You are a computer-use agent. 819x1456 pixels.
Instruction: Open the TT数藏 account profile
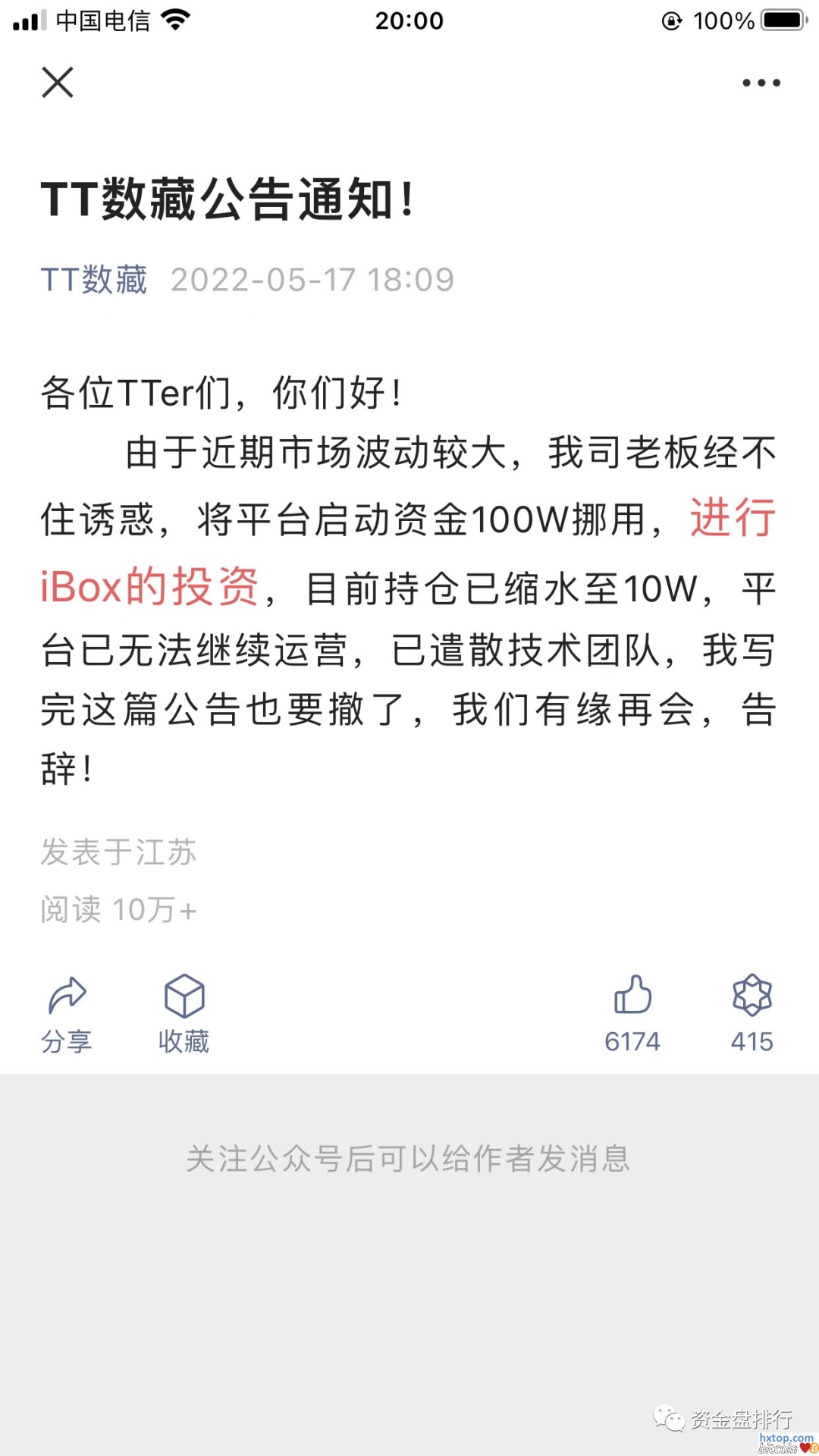[94, 280]
